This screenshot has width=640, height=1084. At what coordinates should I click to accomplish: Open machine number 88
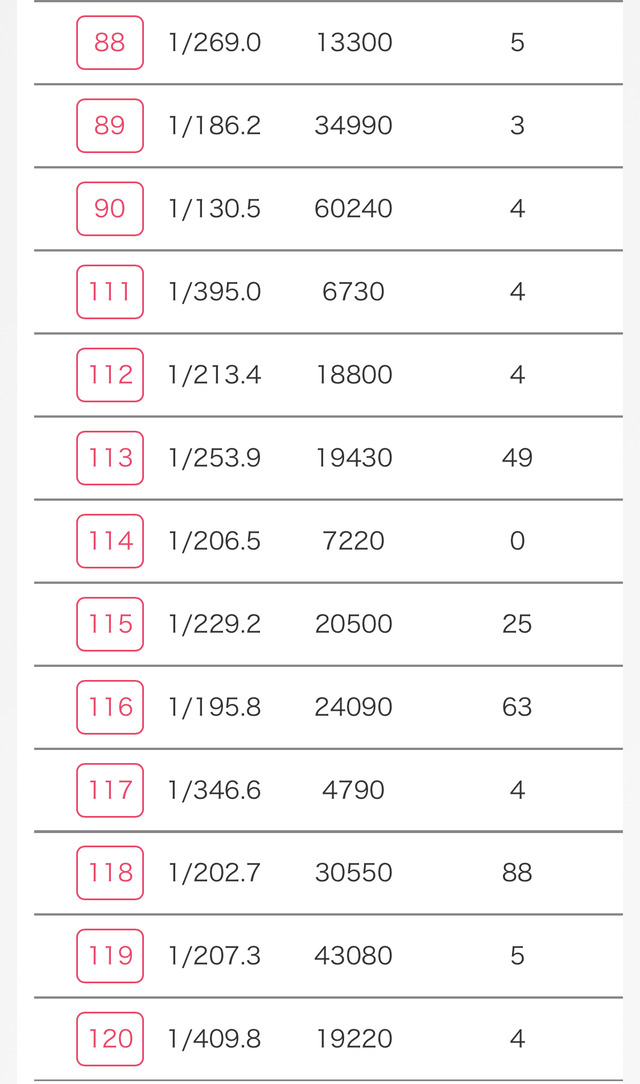point(110,43)
